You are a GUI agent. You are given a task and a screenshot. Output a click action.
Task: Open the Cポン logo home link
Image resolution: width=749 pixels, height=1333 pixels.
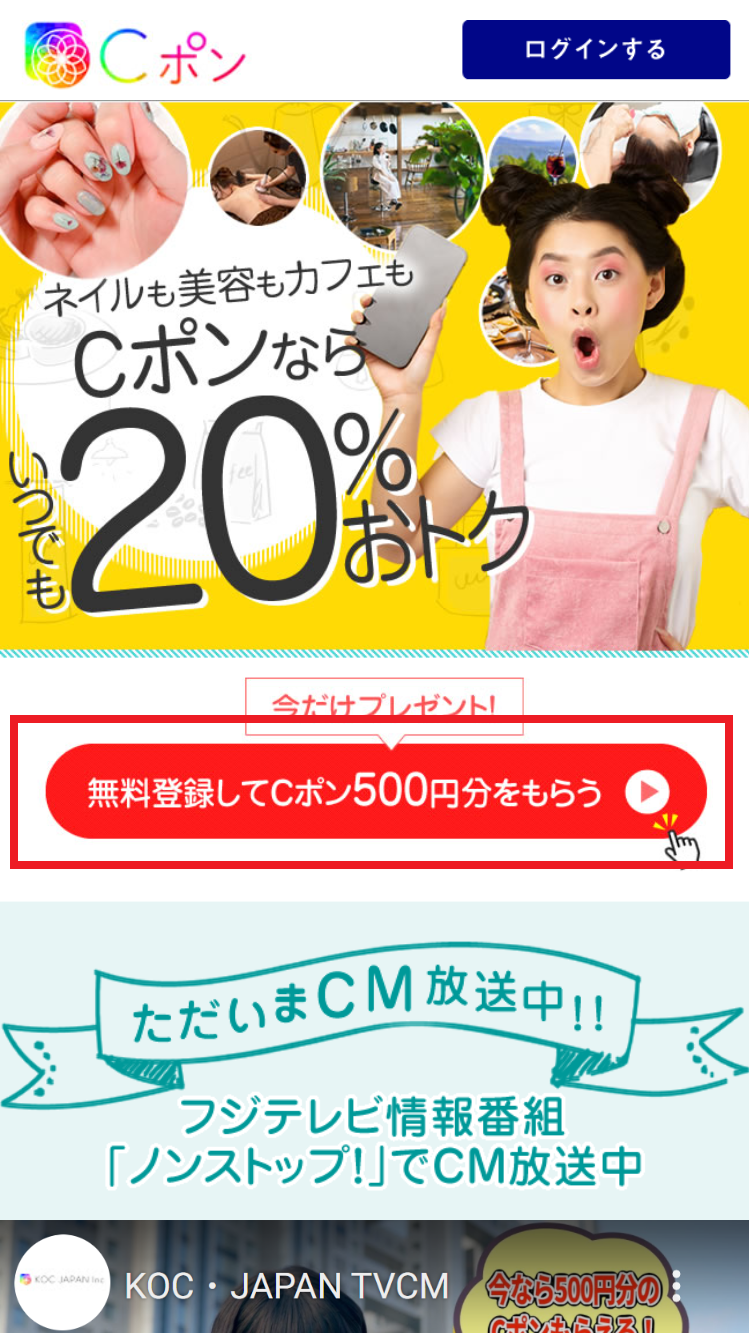(x=135, y=54)
